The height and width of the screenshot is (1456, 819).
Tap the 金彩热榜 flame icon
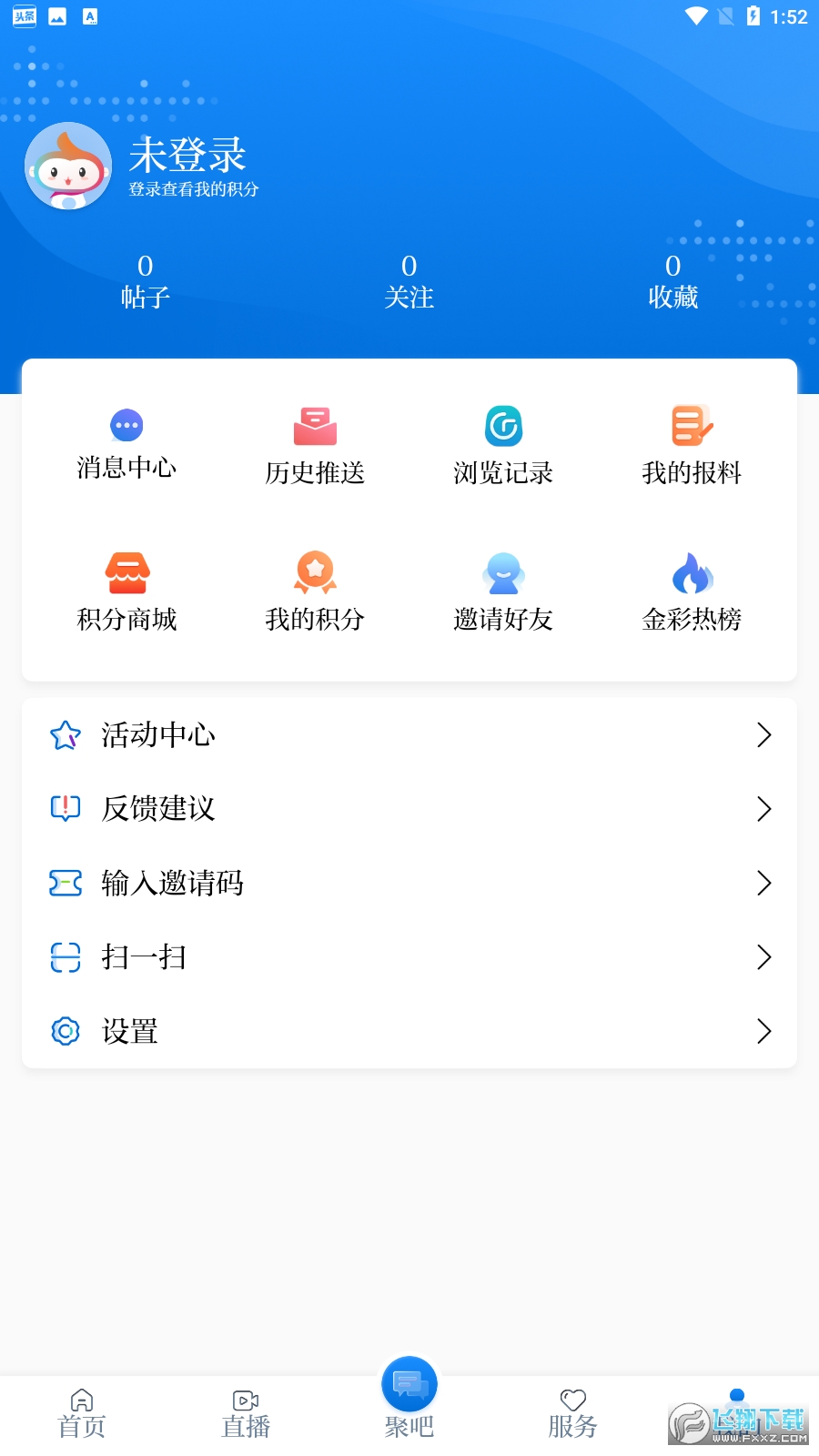(x=692, y=573)
